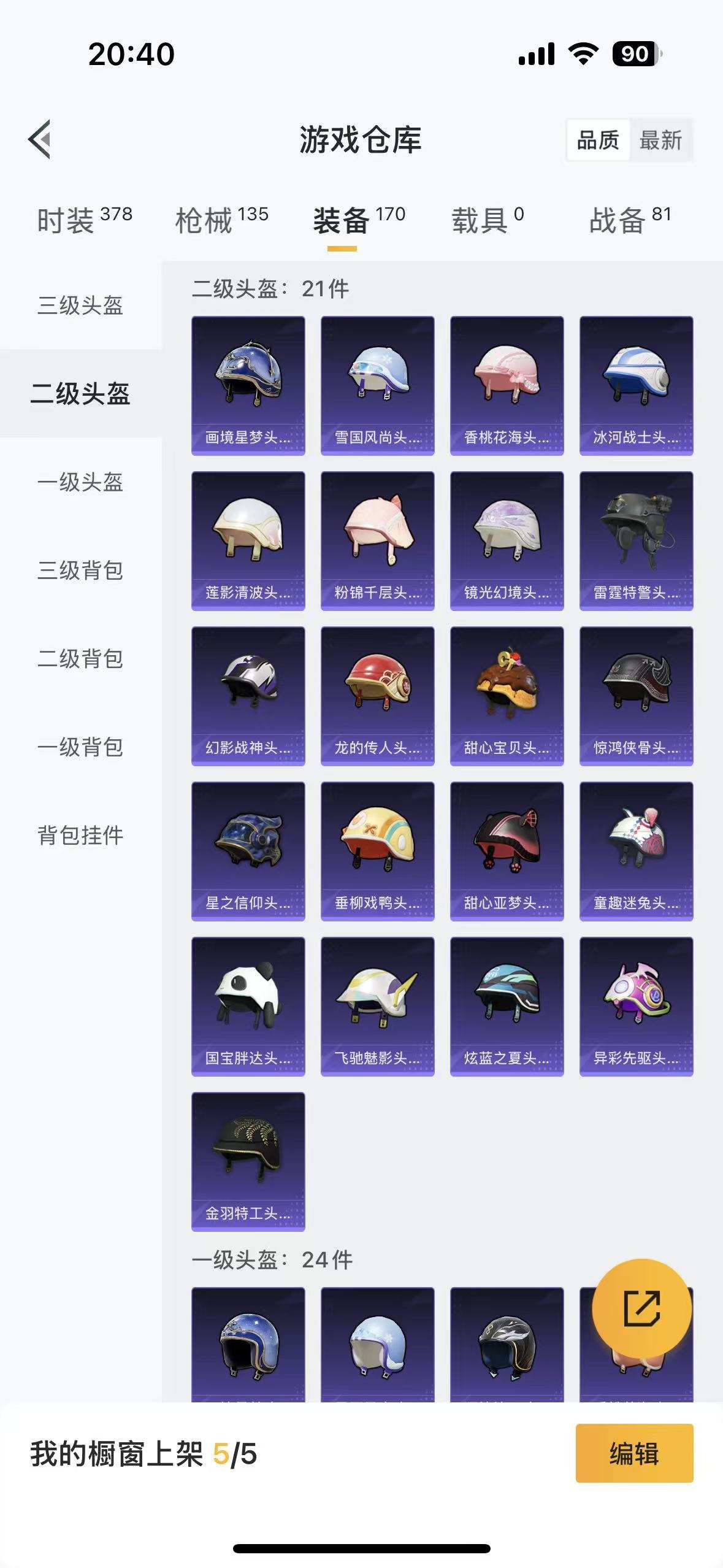Open the 冰河战士头盔 blue helmet
The image size is (723, 1568).
[637, 383]
